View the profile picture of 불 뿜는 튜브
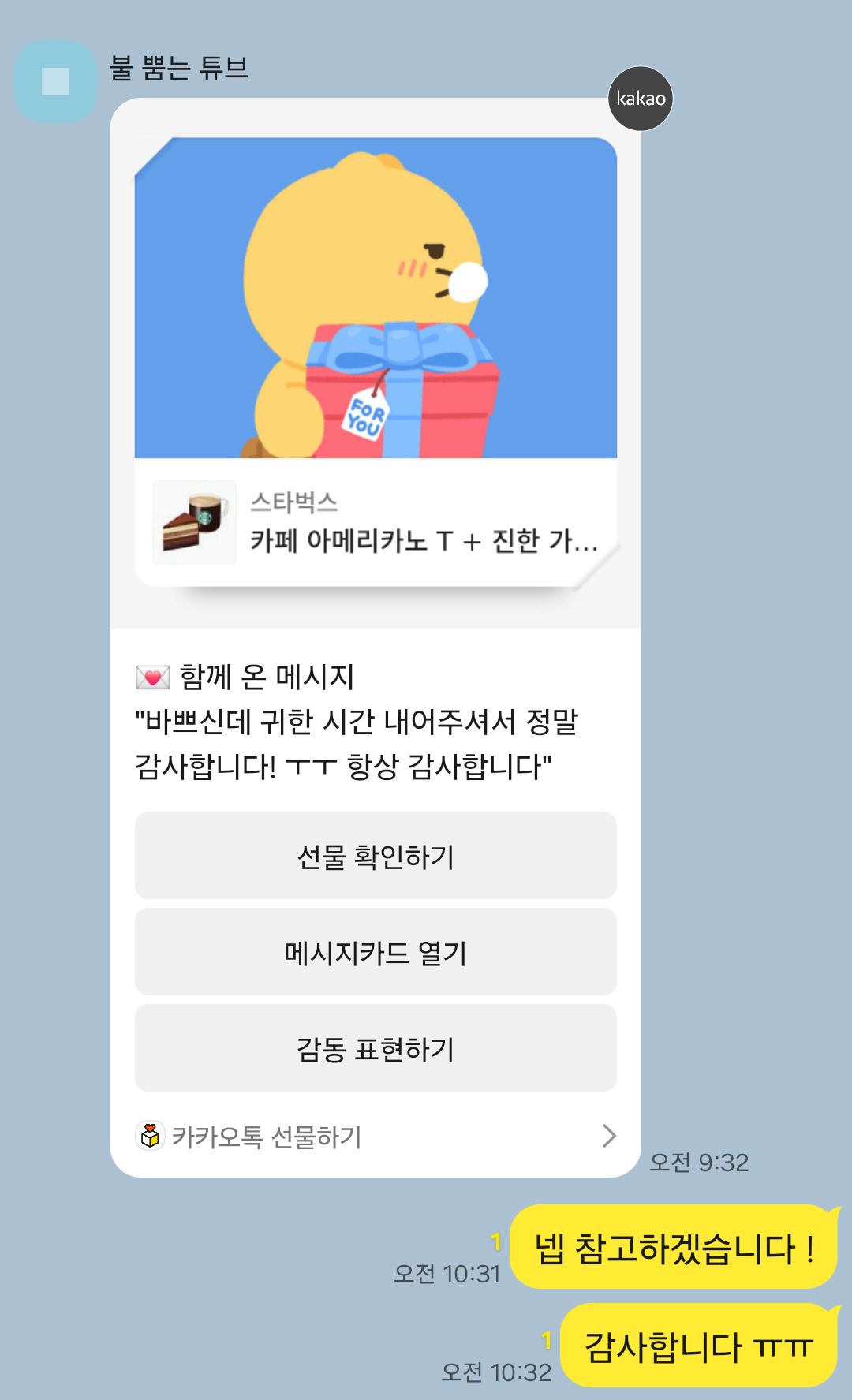This screenshot has height=1400, width=852. click(x=55, y=81)
